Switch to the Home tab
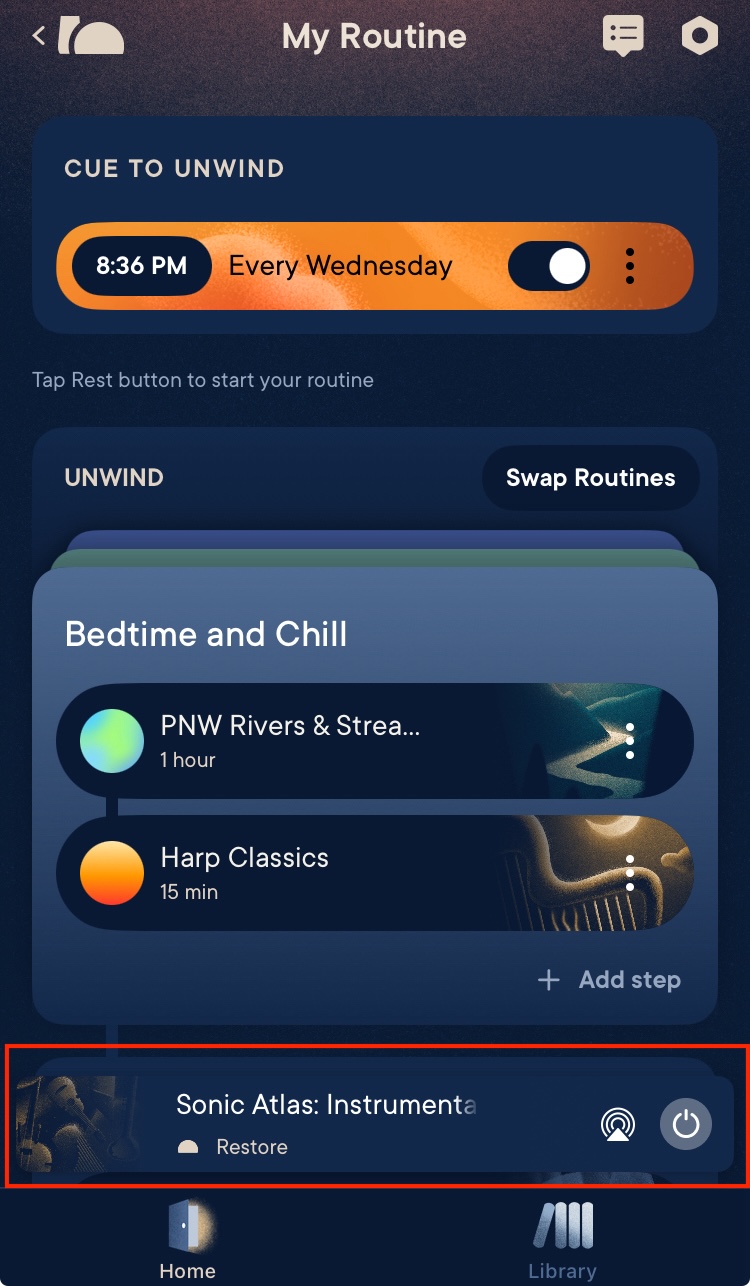Viewport: 750px width, 1286px height. click(x=188, y=1241)
